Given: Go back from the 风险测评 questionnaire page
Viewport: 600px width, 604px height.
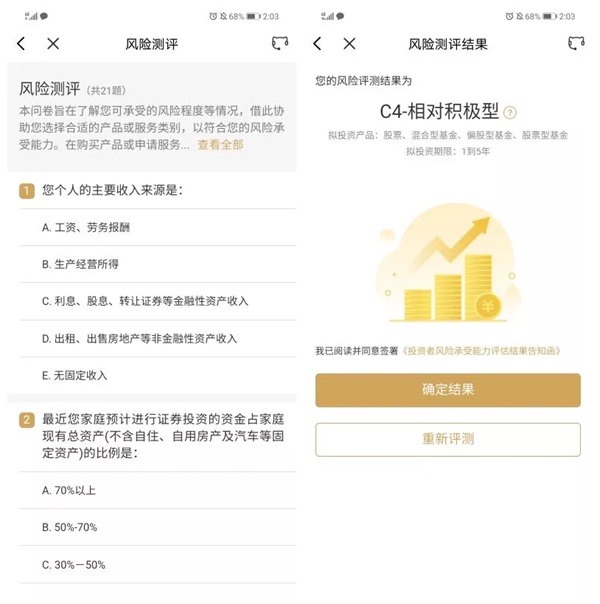Looking at the screenshot, I should 21,44.
